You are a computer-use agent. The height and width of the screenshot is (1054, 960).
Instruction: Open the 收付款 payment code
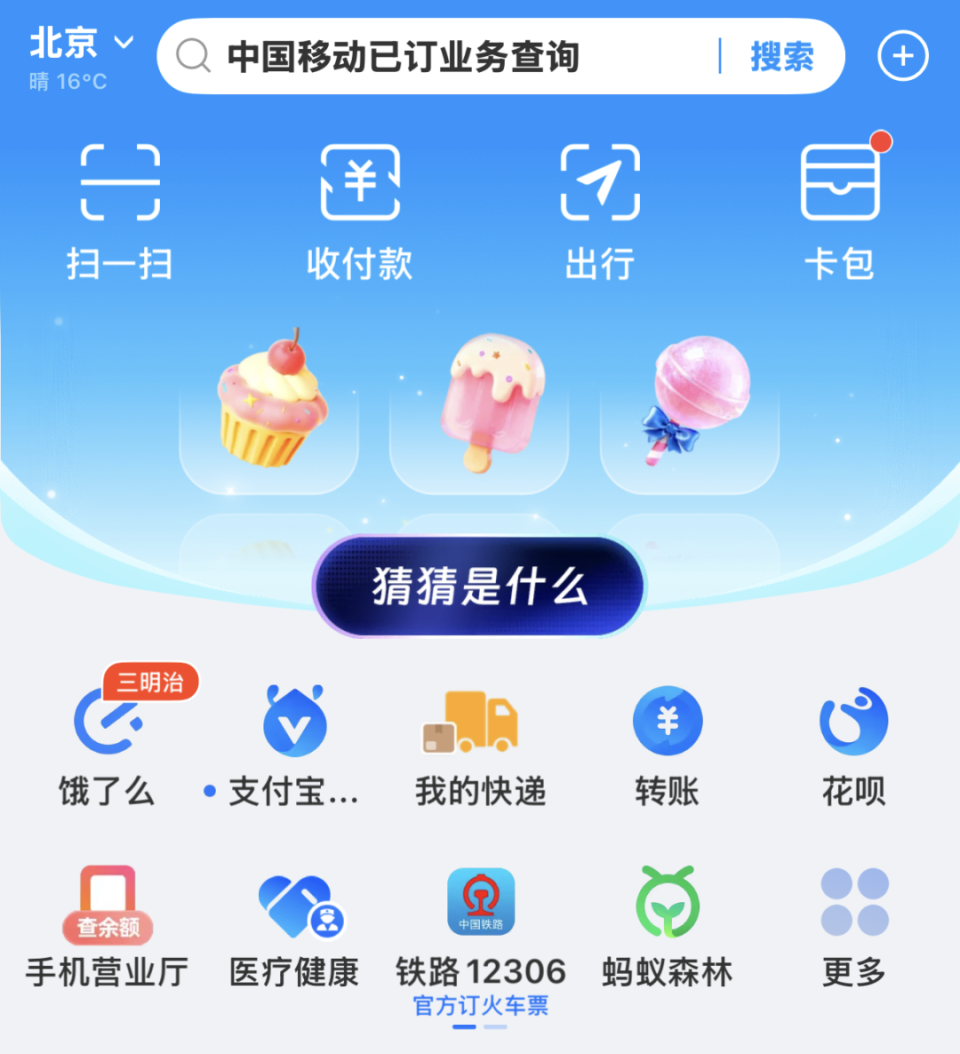tap(360, 205)
